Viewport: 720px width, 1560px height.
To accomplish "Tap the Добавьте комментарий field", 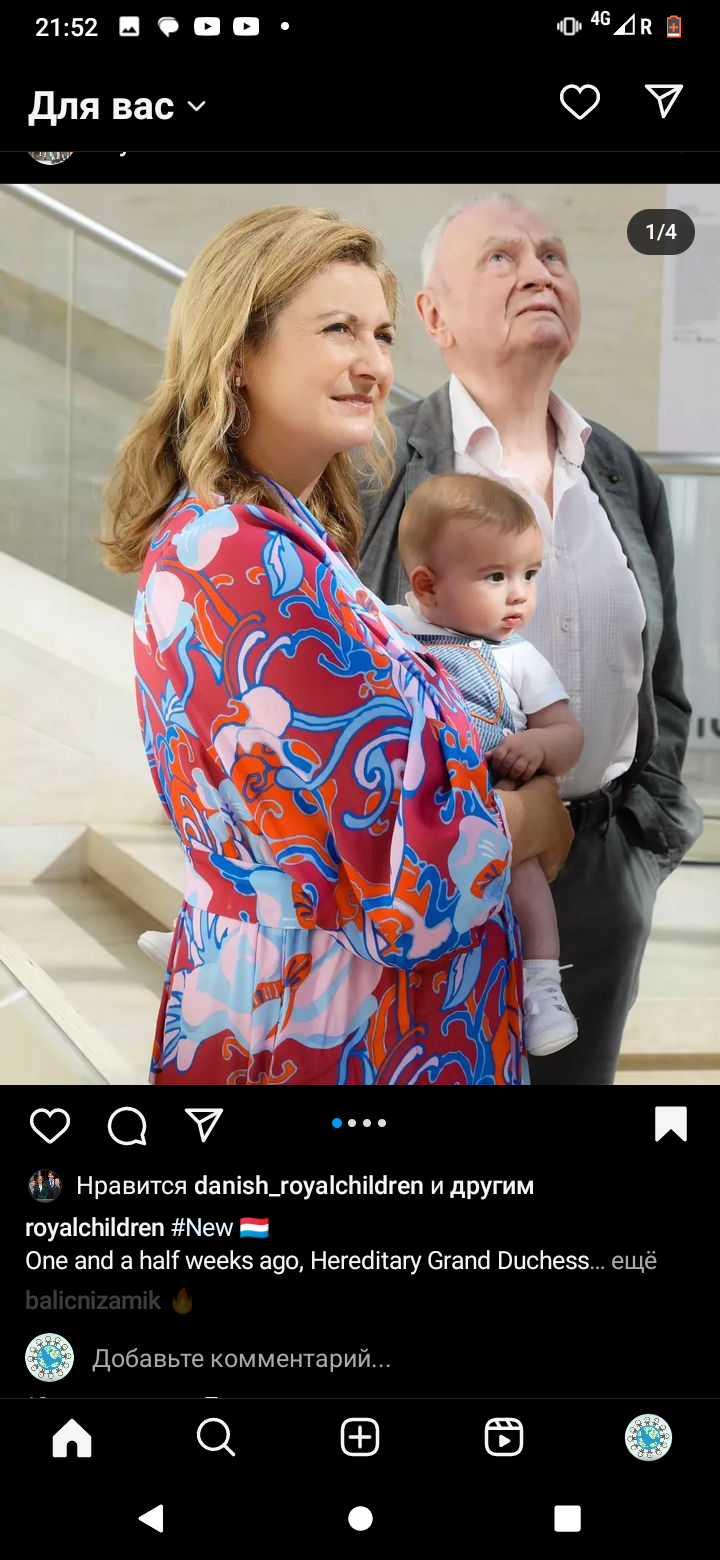I will 242,1358.
